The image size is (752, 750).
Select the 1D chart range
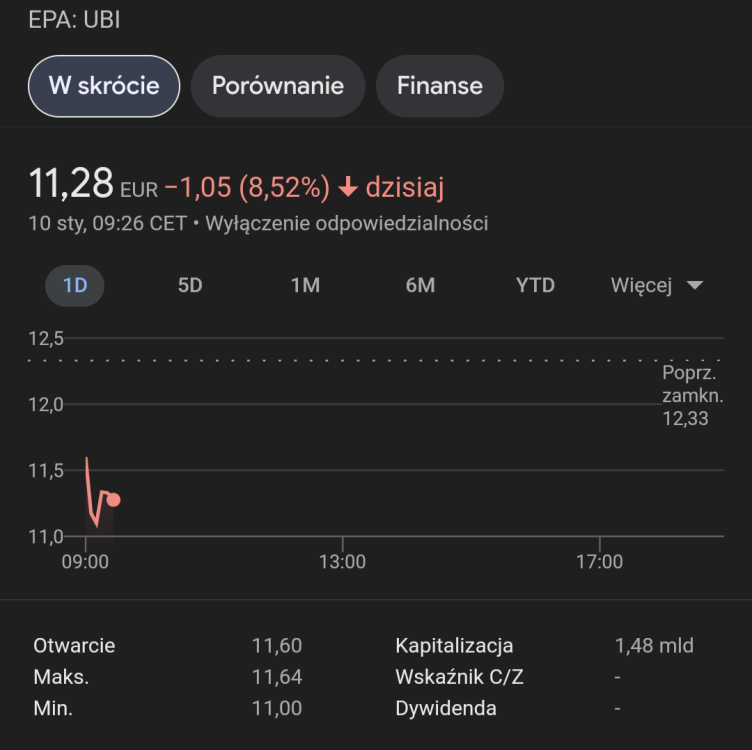75,285
